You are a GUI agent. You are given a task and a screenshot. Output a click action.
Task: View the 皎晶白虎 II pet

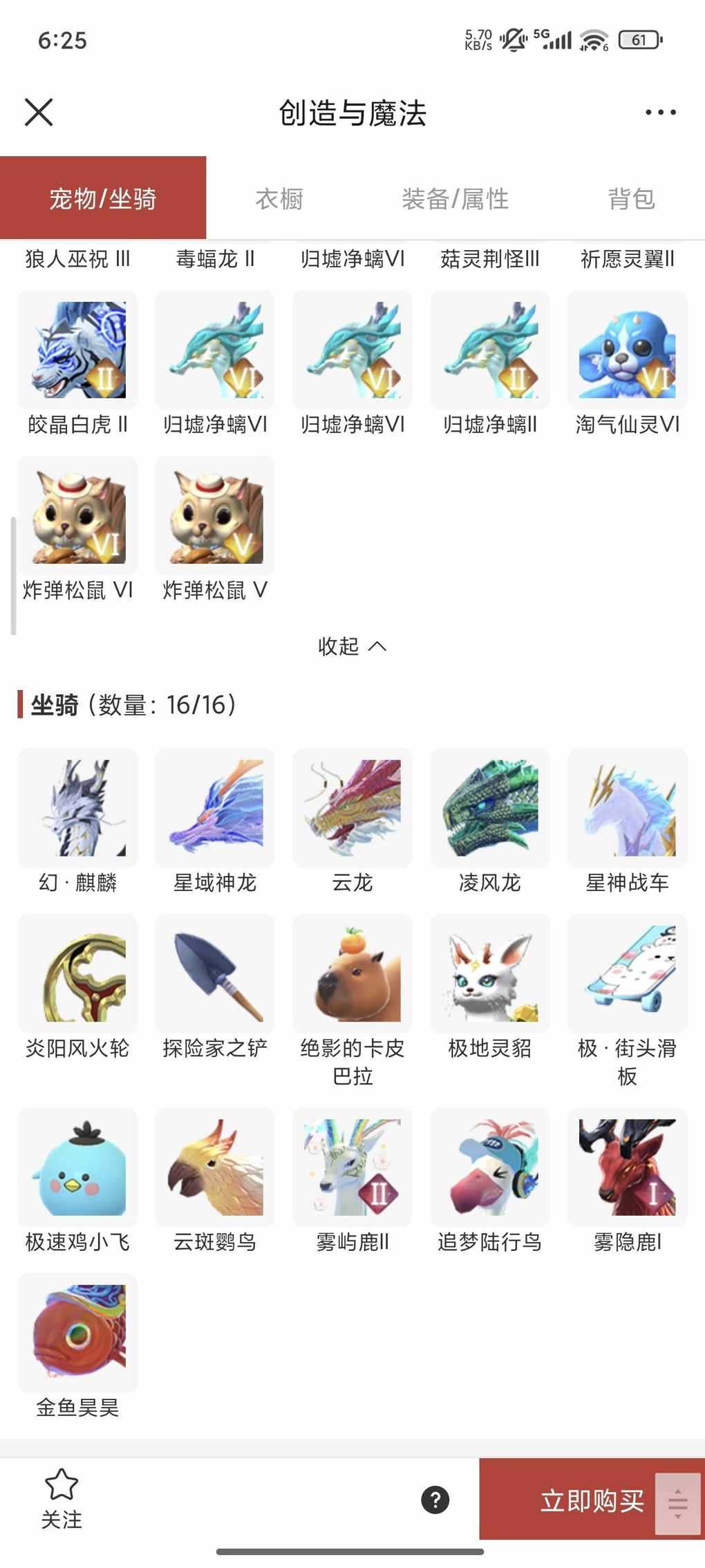point(77,350)
